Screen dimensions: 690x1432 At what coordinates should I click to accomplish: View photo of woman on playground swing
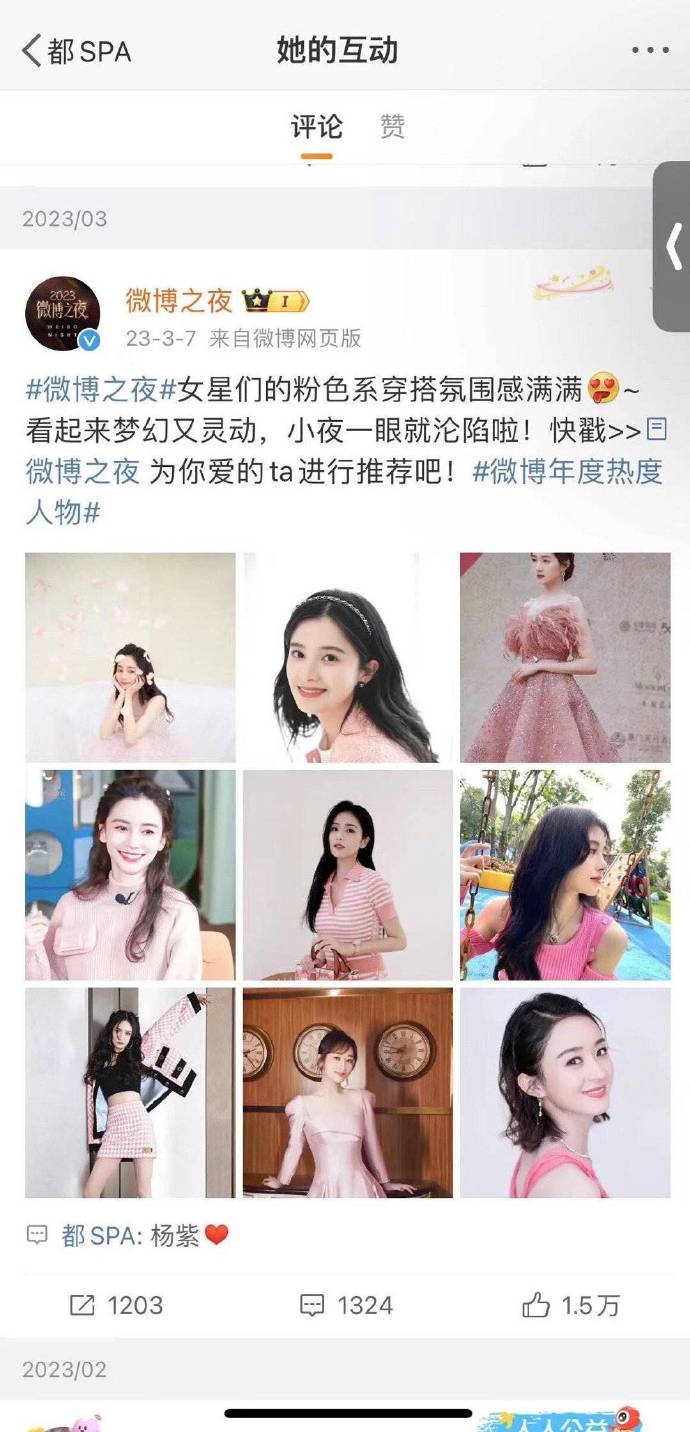click(x=564, y=874)
